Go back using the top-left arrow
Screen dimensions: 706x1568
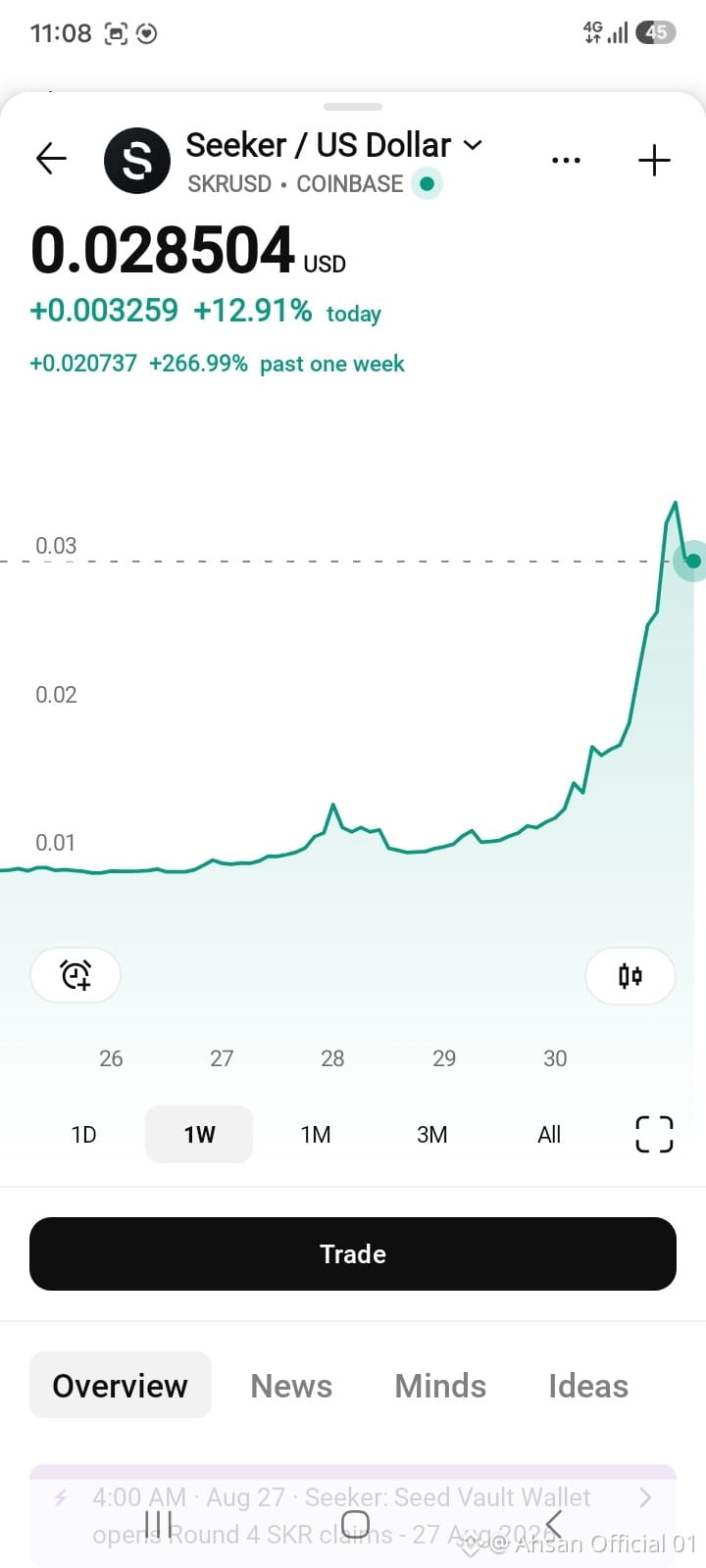[x=51, y=159]
